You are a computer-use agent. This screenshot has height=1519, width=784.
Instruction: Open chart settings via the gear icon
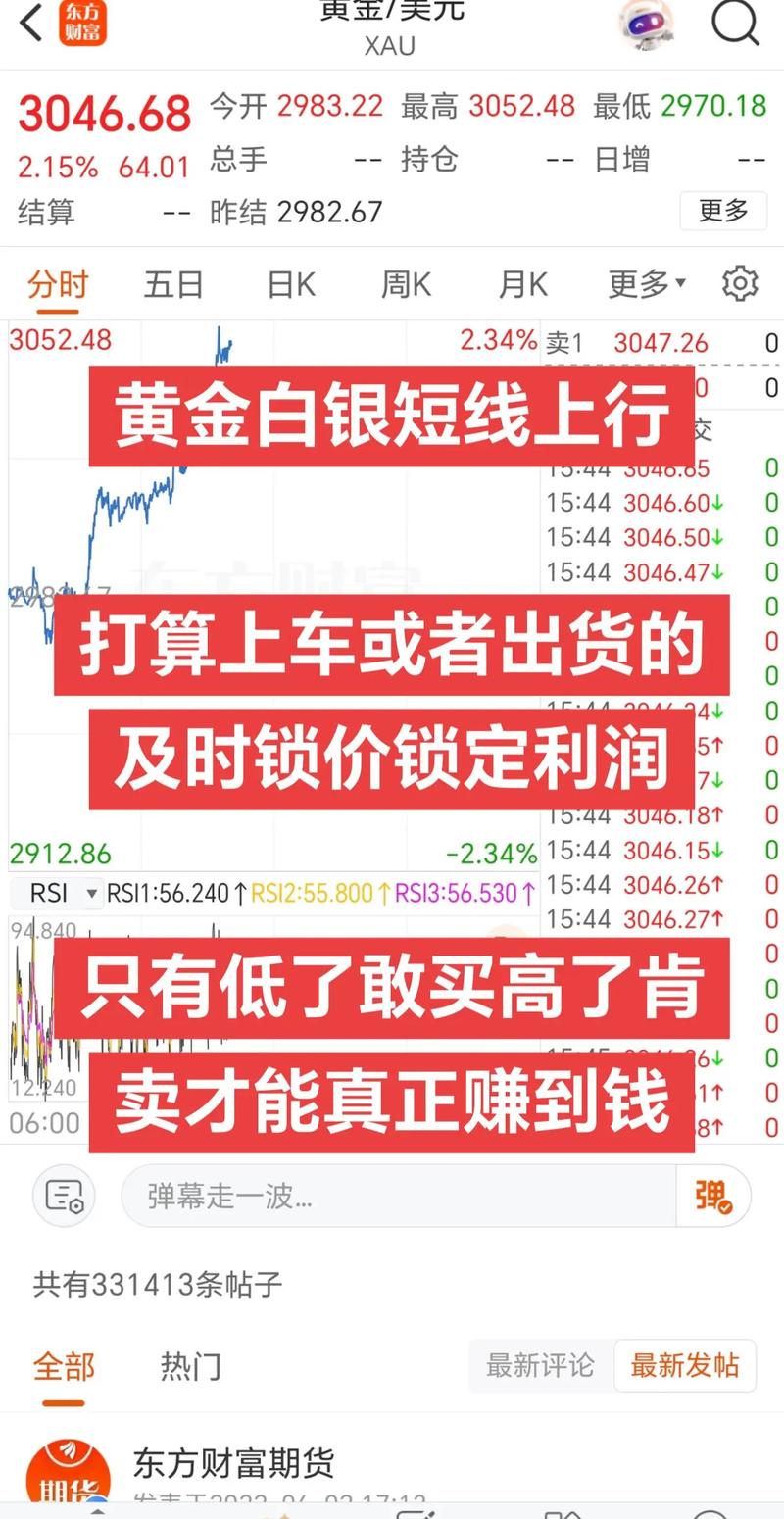(740, 283)
